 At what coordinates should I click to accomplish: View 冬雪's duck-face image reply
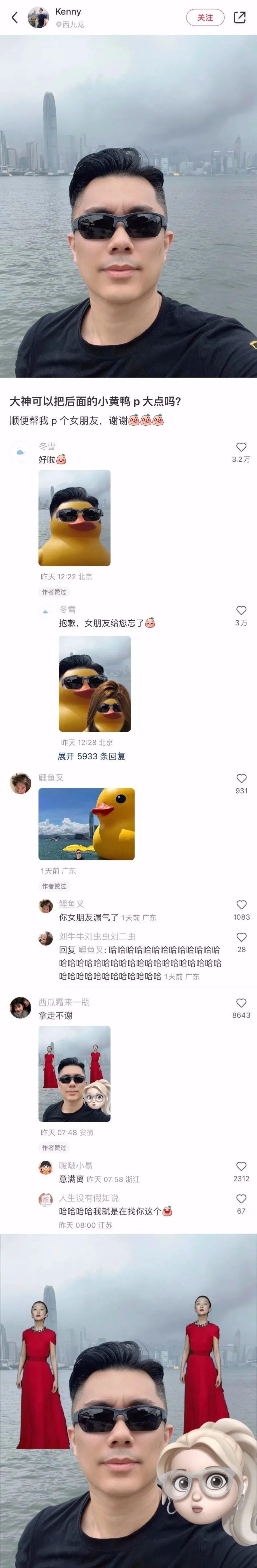point(74,518)
